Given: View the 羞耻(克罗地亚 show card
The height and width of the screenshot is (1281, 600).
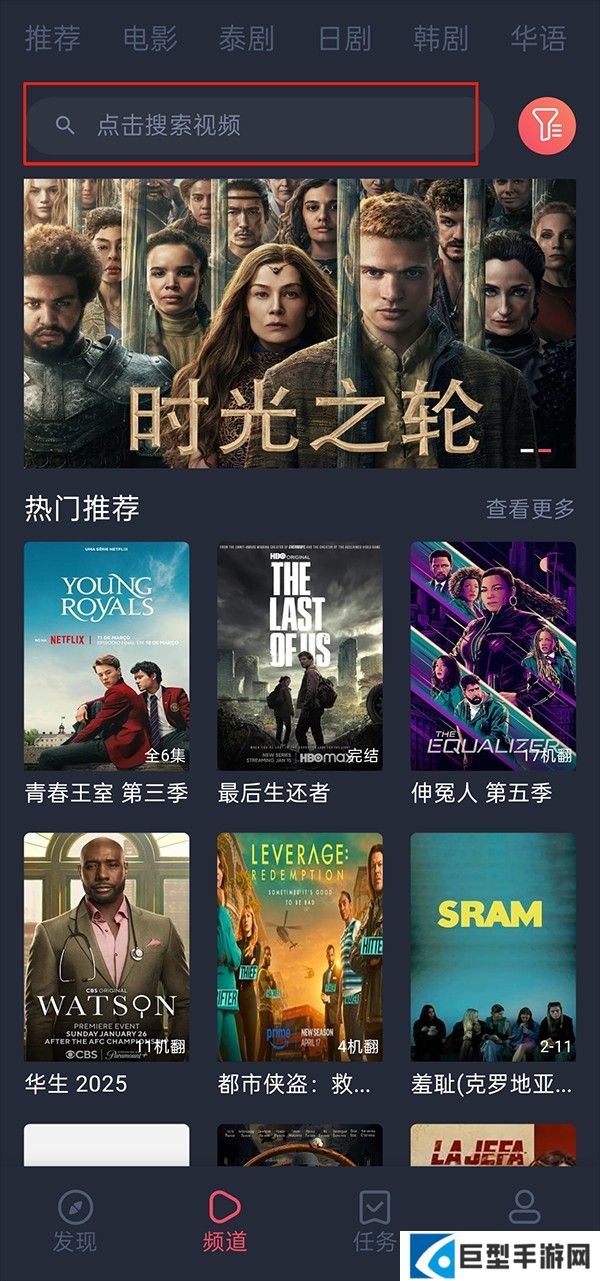Looking at the screenshot, I should pyautogui.click(x=493, y=947).
